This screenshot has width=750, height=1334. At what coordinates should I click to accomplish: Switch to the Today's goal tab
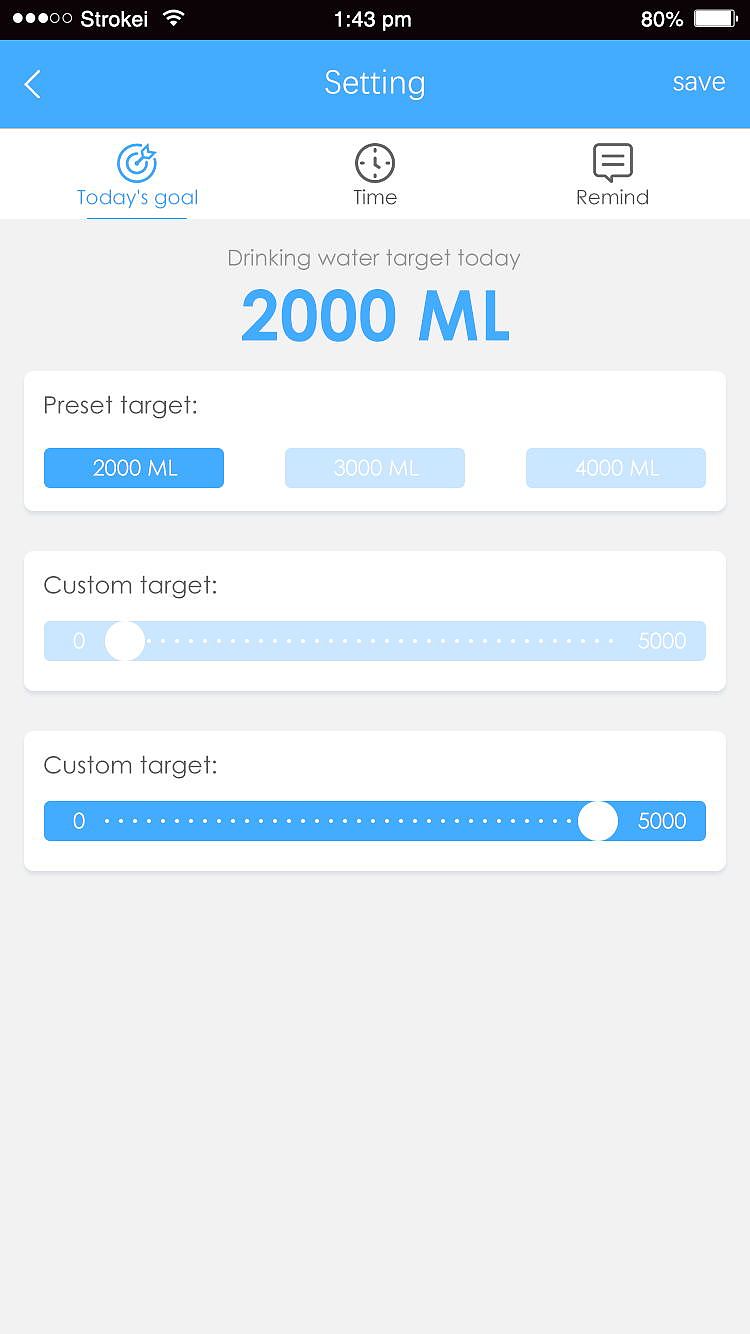tap(138, 176)
